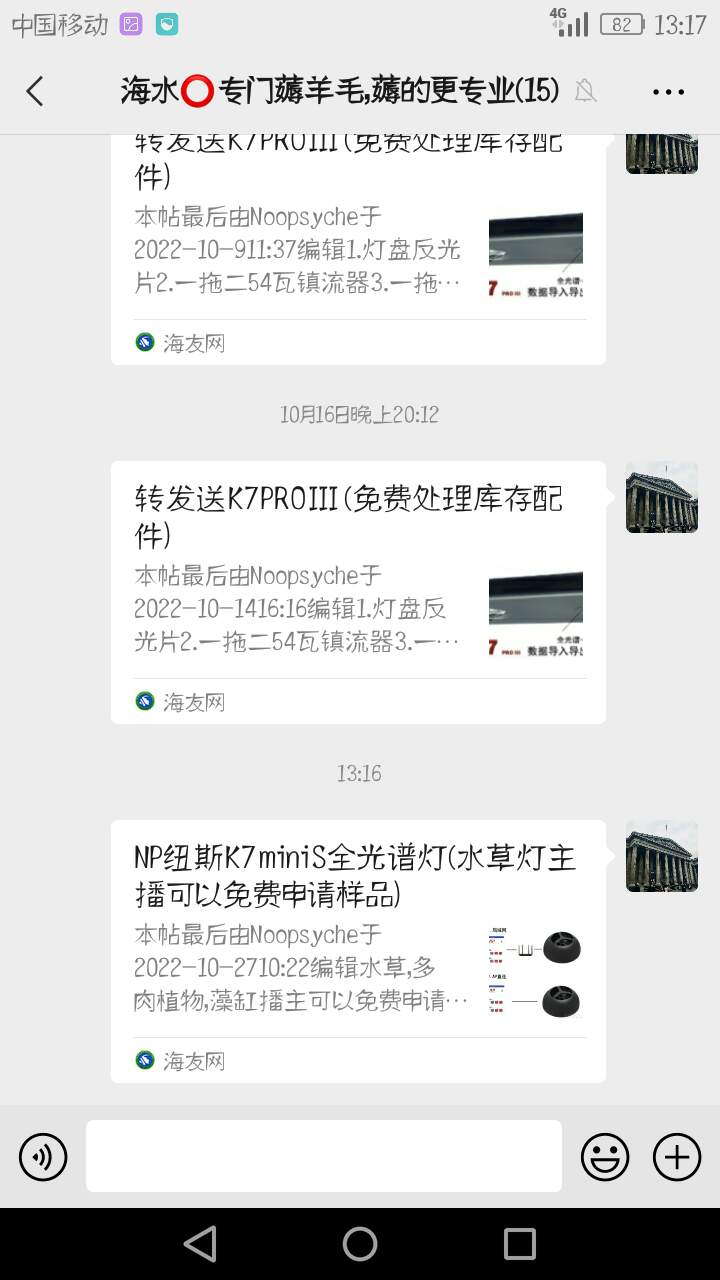Screen dimensions: 720x1280
Task: View sender's avatar beside the NP纽斯K7miniS message
Action: (x=662, y=856)
